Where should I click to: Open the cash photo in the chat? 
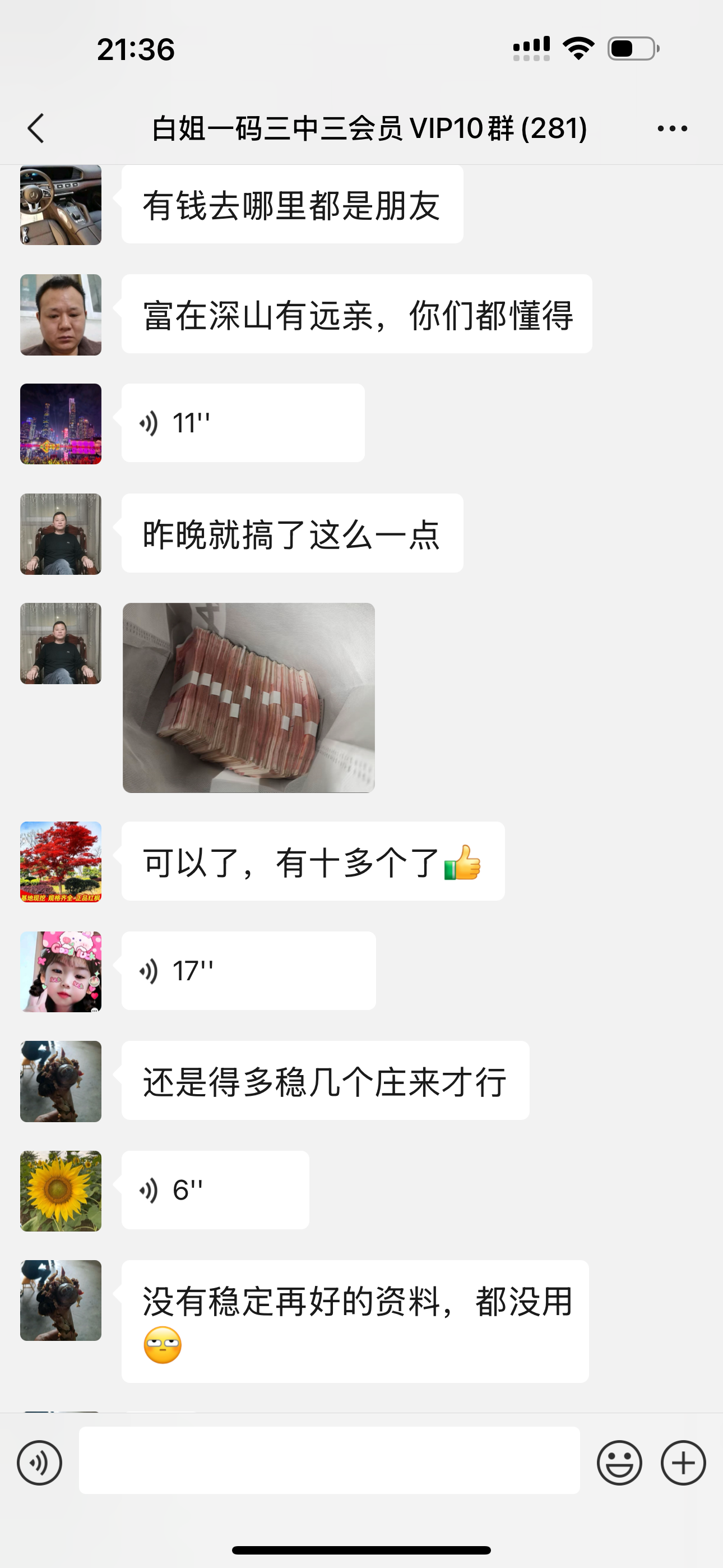click(248, 698)
